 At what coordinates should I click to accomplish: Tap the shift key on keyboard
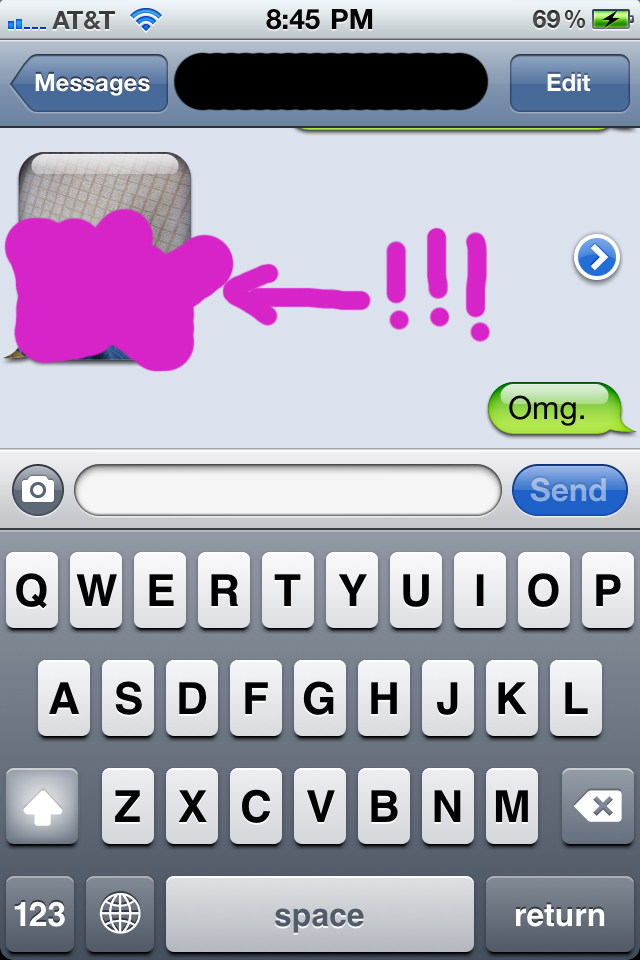click(x=42, y=806)
